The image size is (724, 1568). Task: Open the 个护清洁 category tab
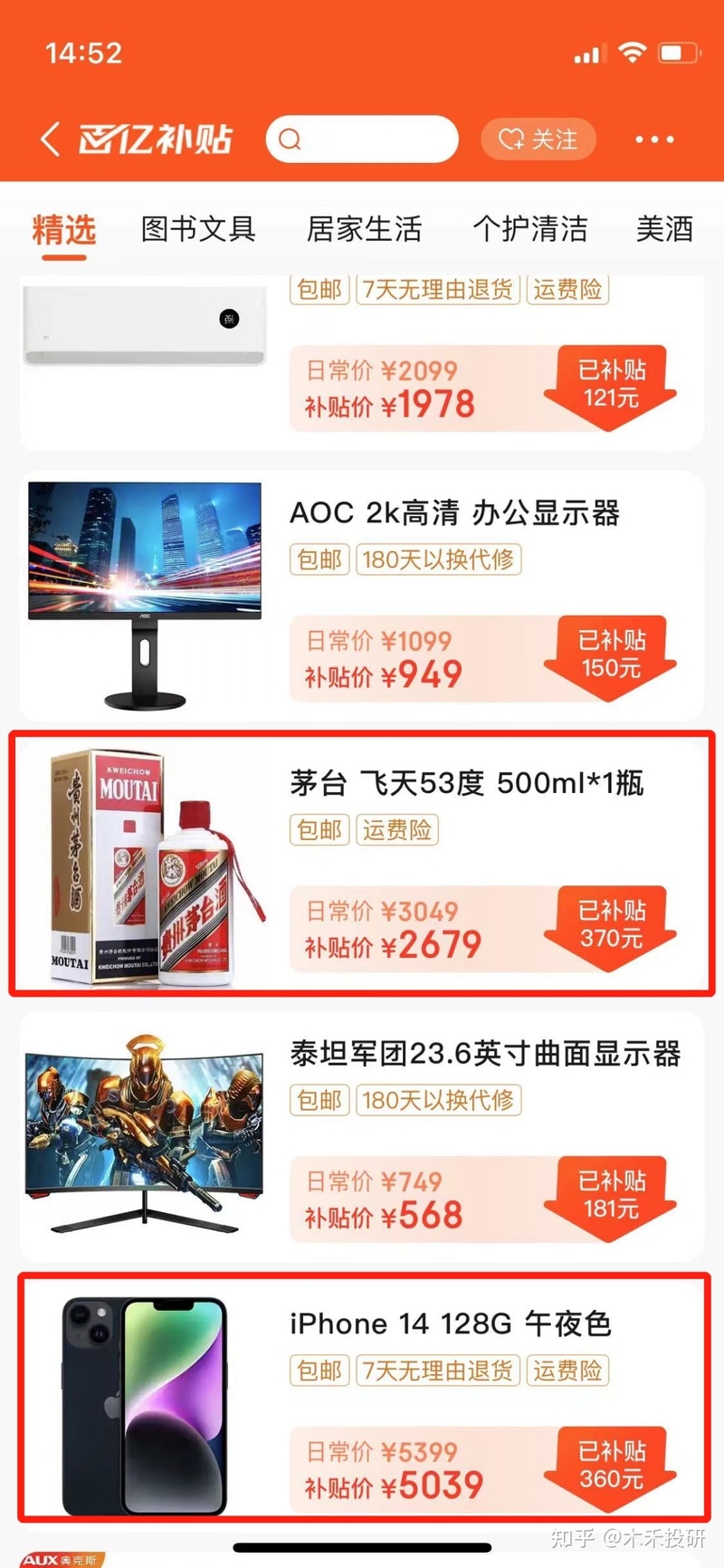click(529, 230)
